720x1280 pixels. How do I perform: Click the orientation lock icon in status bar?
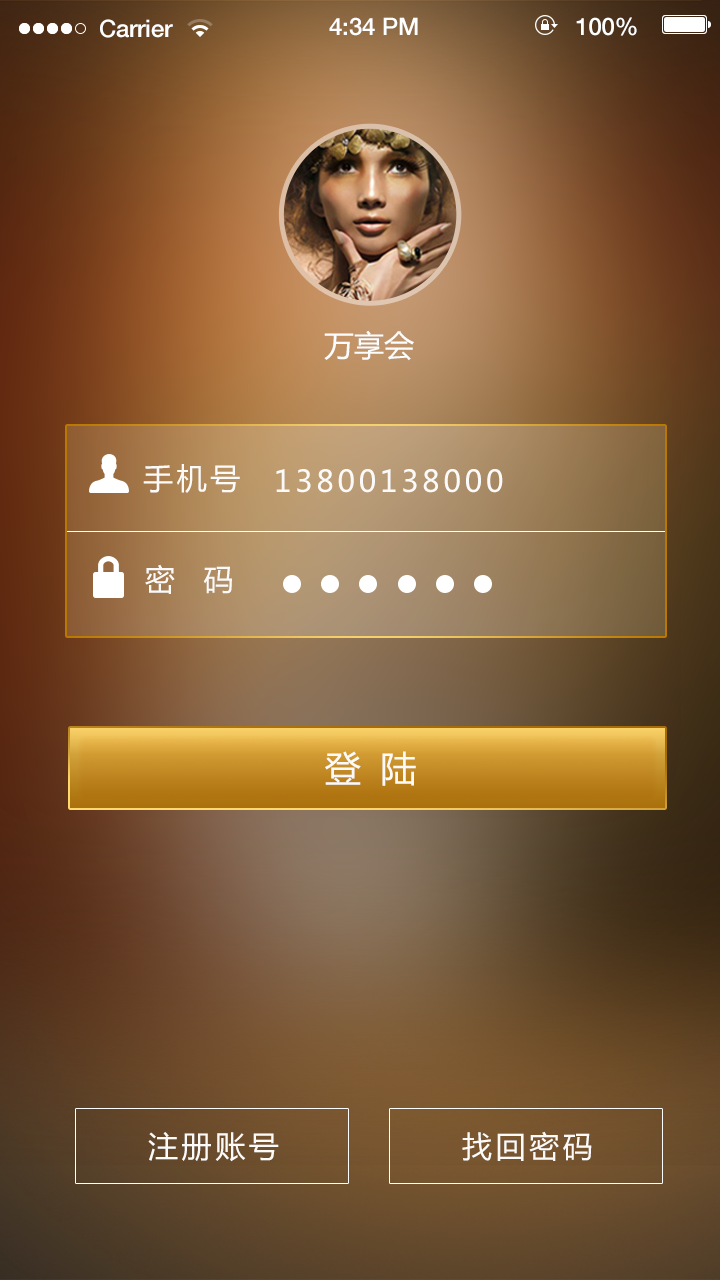(x=543, y=27)
